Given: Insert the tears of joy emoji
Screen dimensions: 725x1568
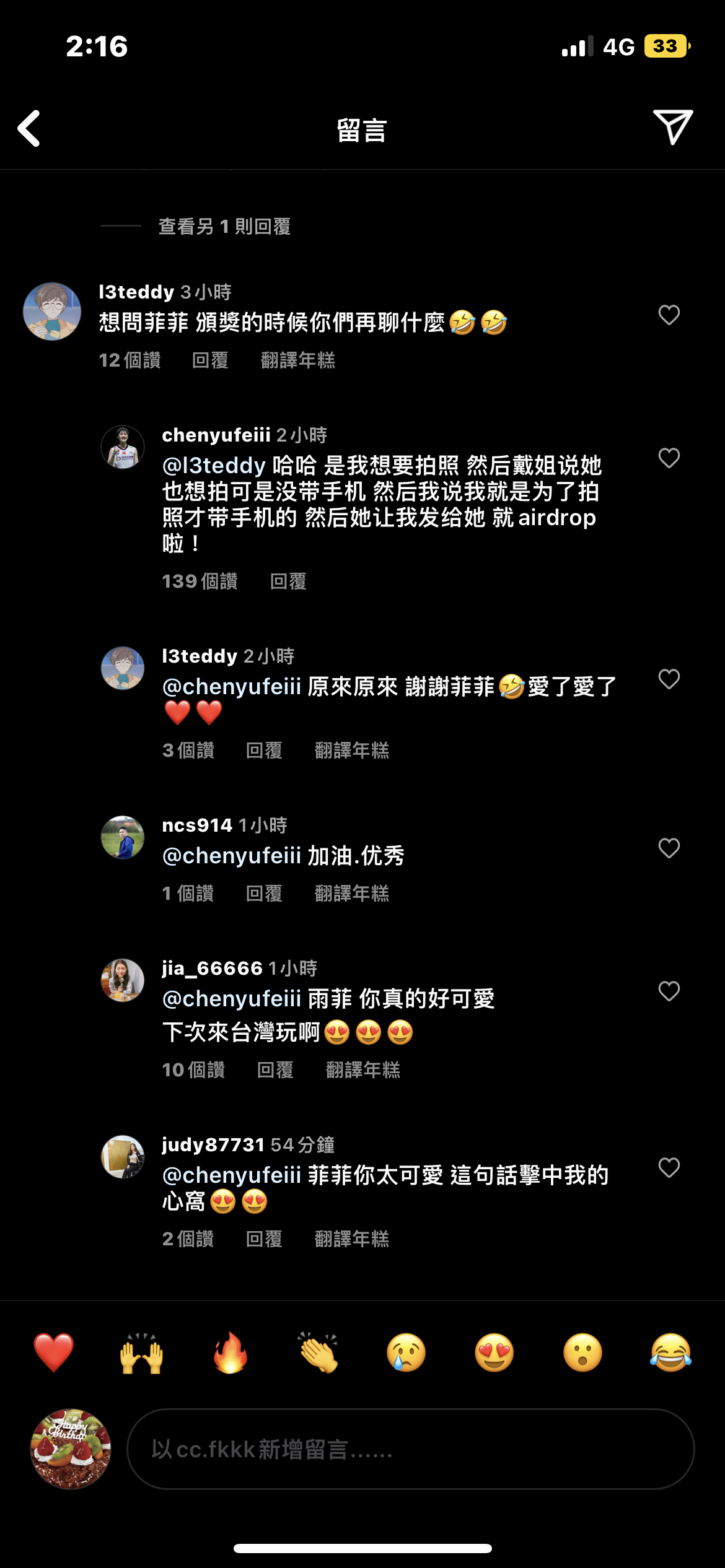Looking at the screenshot, I should coord(670,1352).
